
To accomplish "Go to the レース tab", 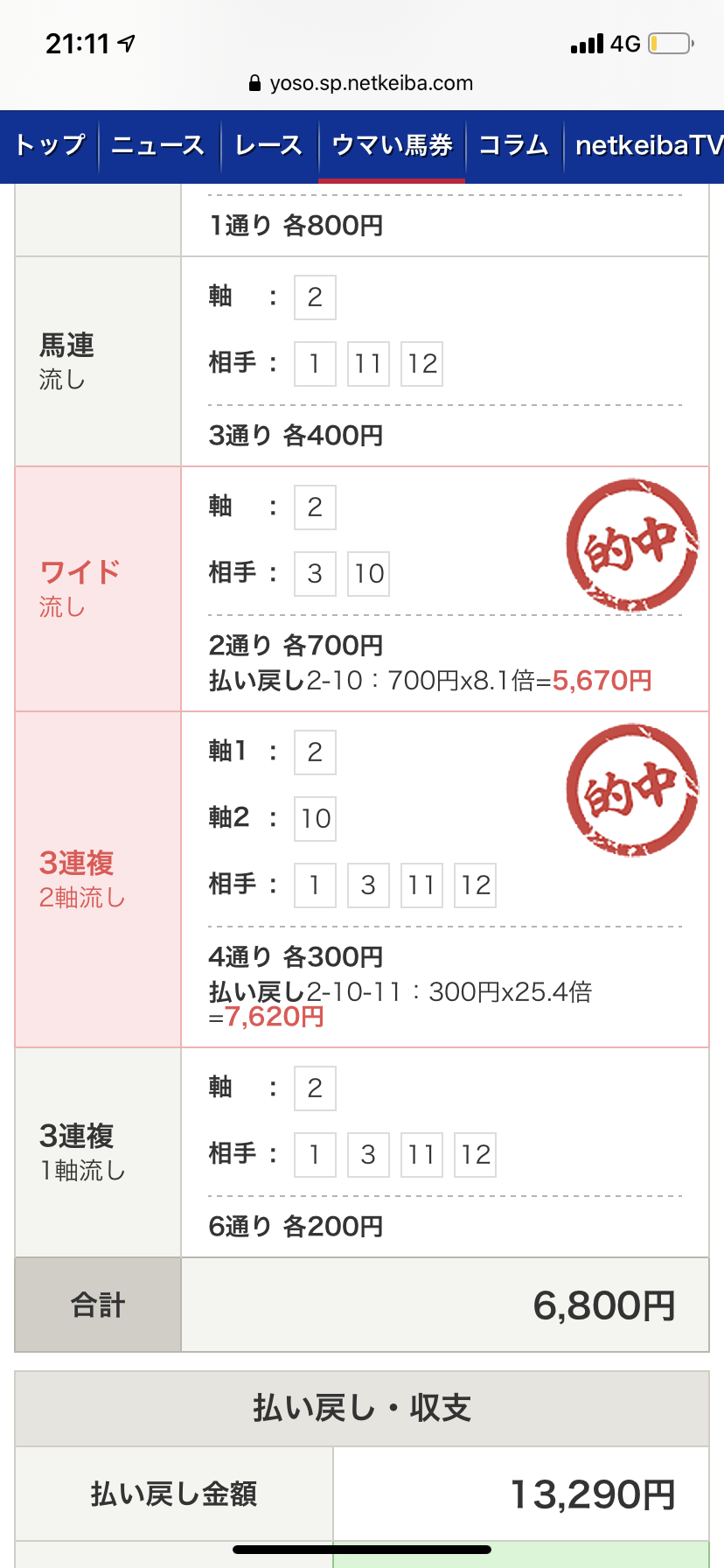I will (269, 146).
